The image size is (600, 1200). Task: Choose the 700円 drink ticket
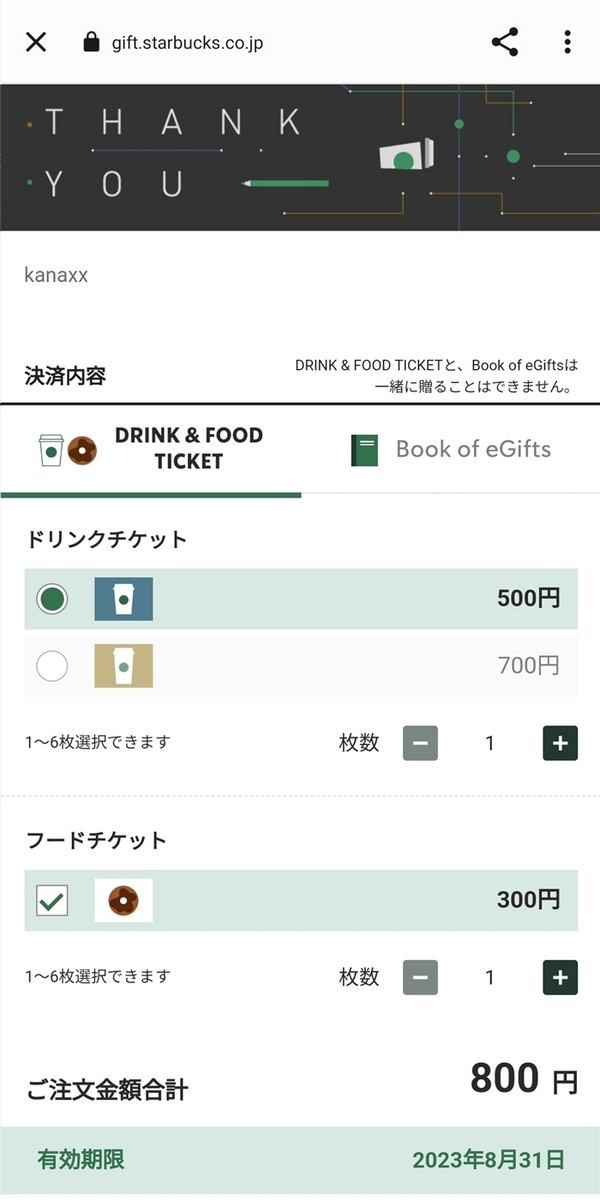(x=52, y=666)
